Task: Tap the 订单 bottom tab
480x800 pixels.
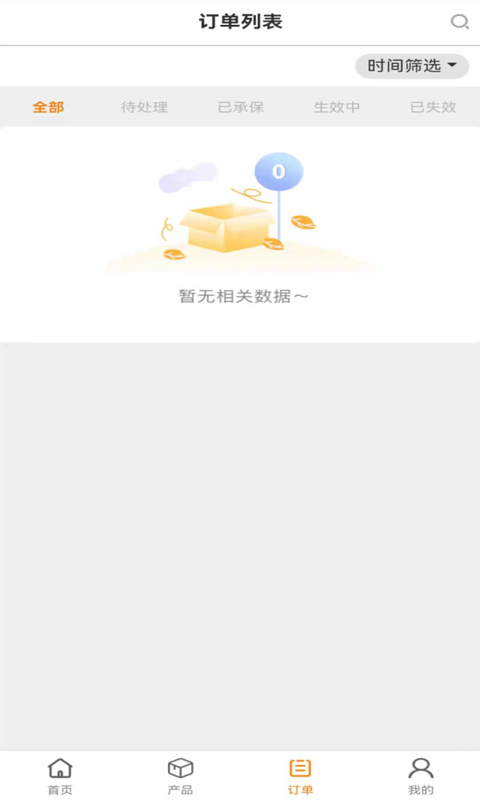Action: (300, 776)
